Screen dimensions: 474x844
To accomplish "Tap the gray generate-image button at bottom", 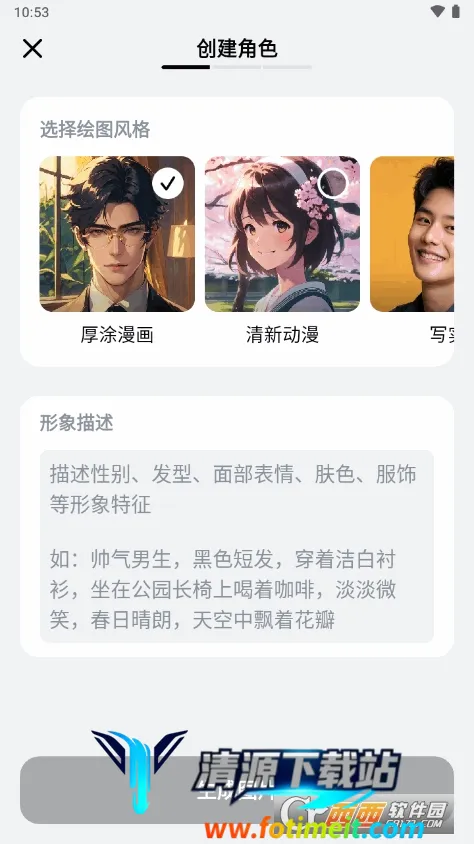I will tap(237, 790).
